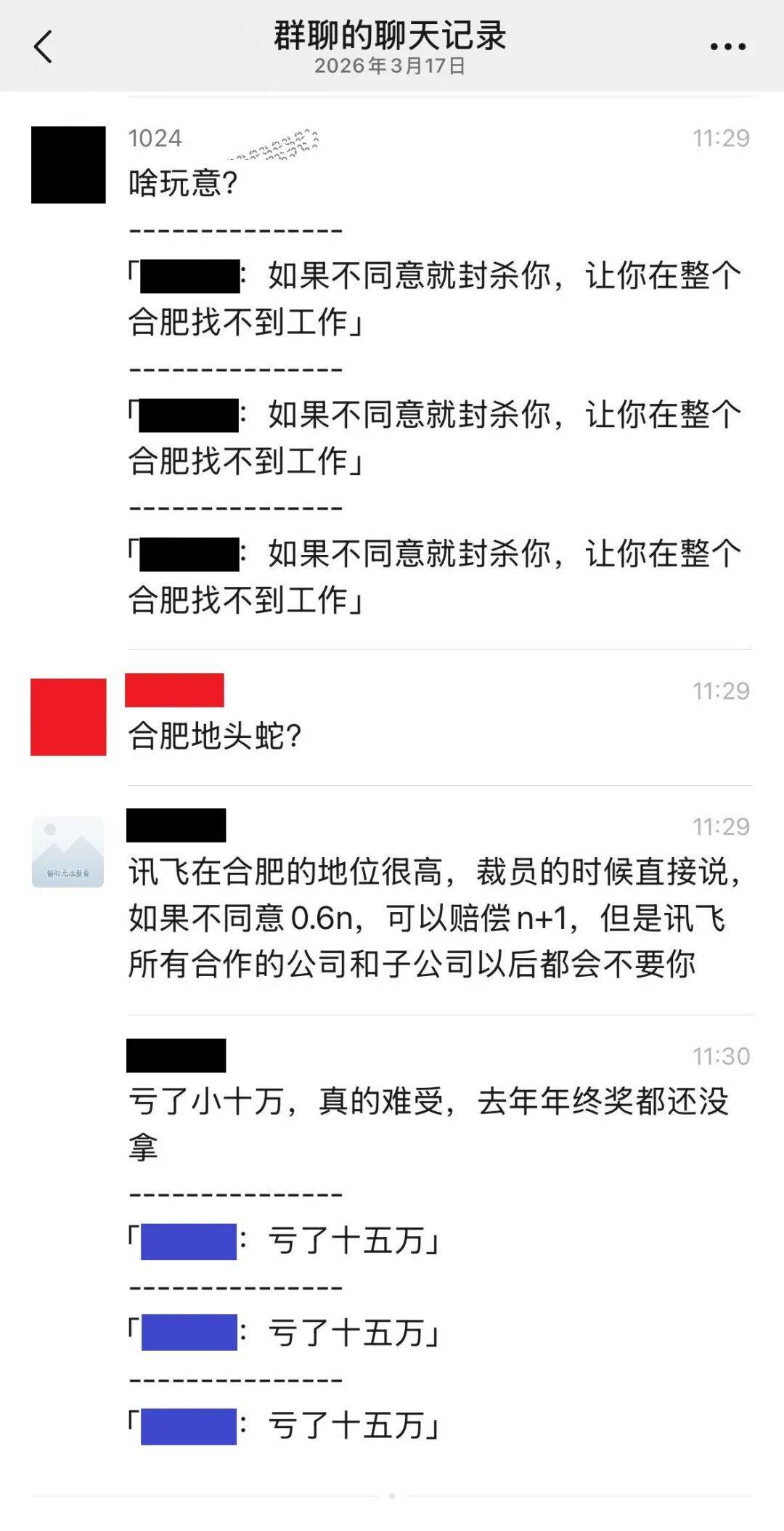
Task: Go back from the chat record
Action: 44,47
